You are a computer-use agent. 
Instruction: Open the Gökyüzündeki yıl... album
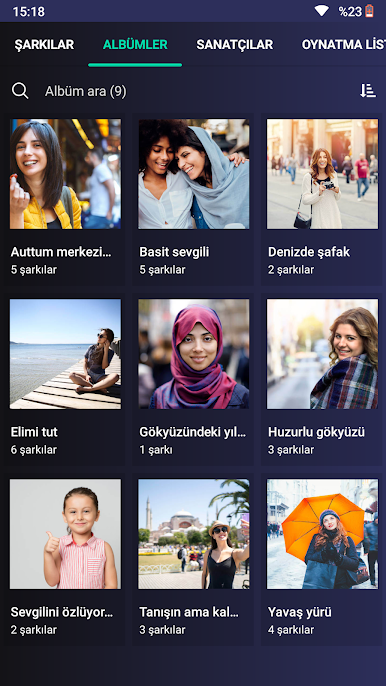(x=193, y=380)
